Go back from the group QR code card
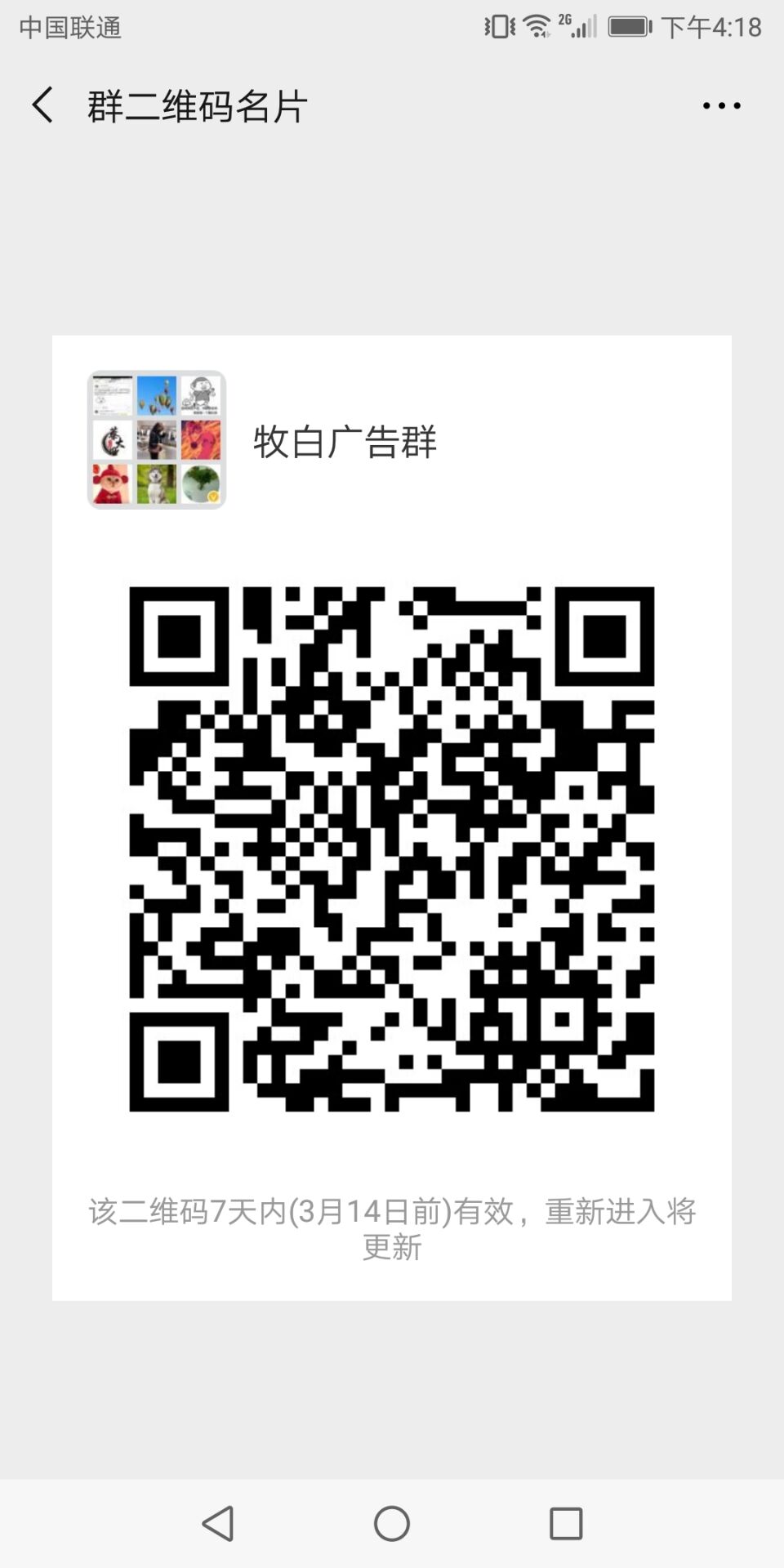The height and width of the screenshot is (1568, 784). [42, 105]
